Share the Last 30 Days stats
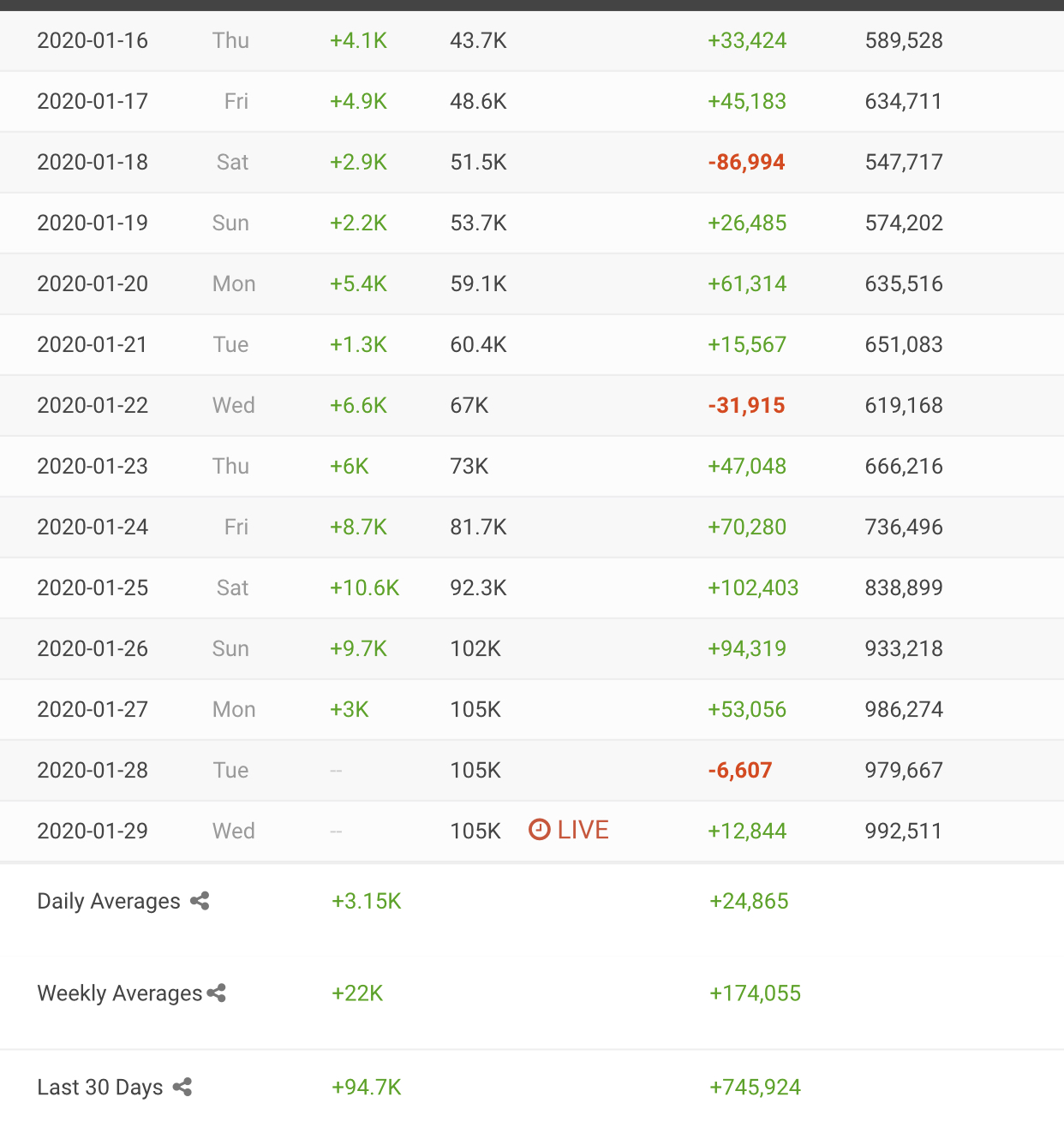This screenshot has height=1121, width=1064. 182,1088
